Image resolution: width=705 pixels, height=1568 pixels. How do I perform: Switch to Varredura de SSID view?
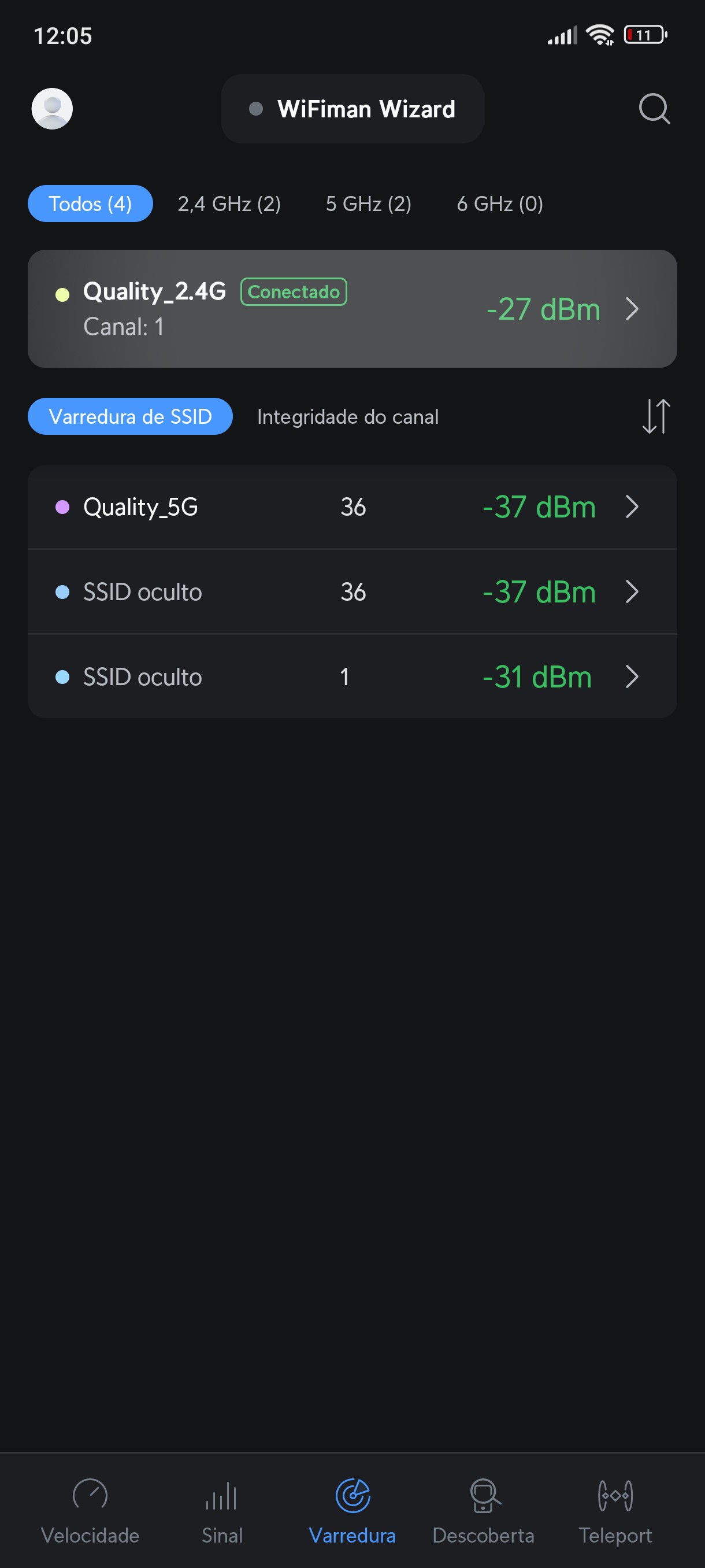(x=130, y=416)
